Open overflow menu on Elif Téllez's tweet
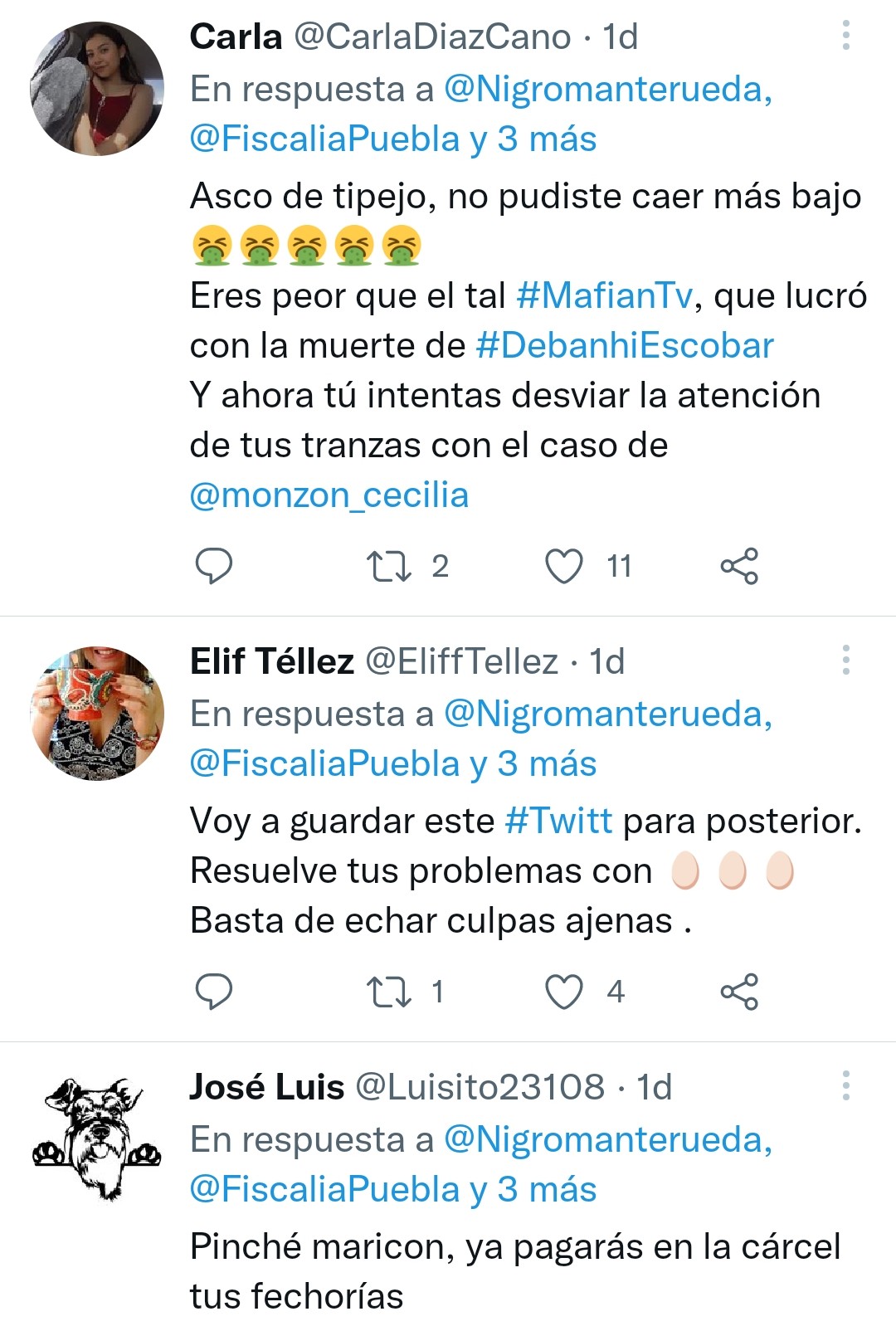 [x=845, y=661]
